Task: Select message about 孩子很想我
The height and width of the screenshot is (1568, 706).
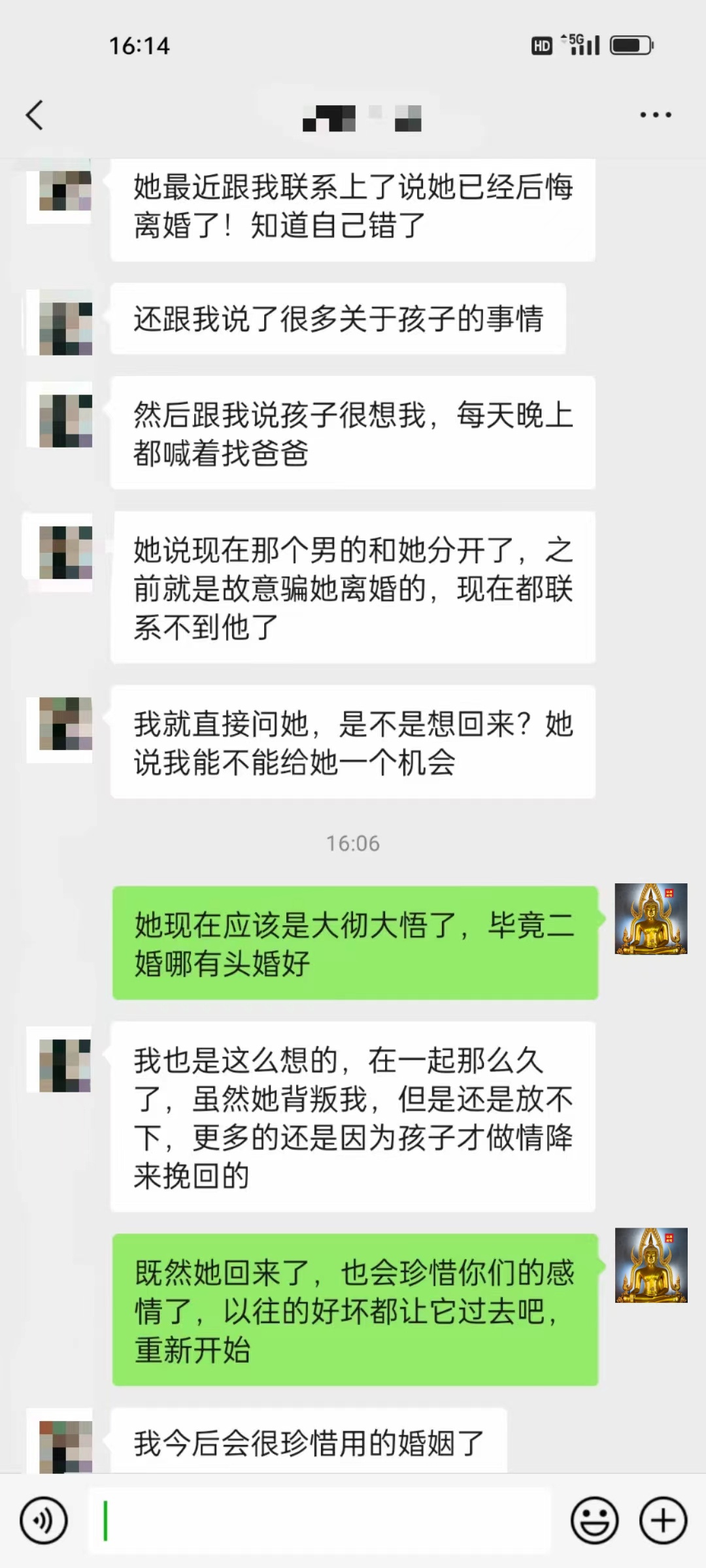Action: point(353,431)
